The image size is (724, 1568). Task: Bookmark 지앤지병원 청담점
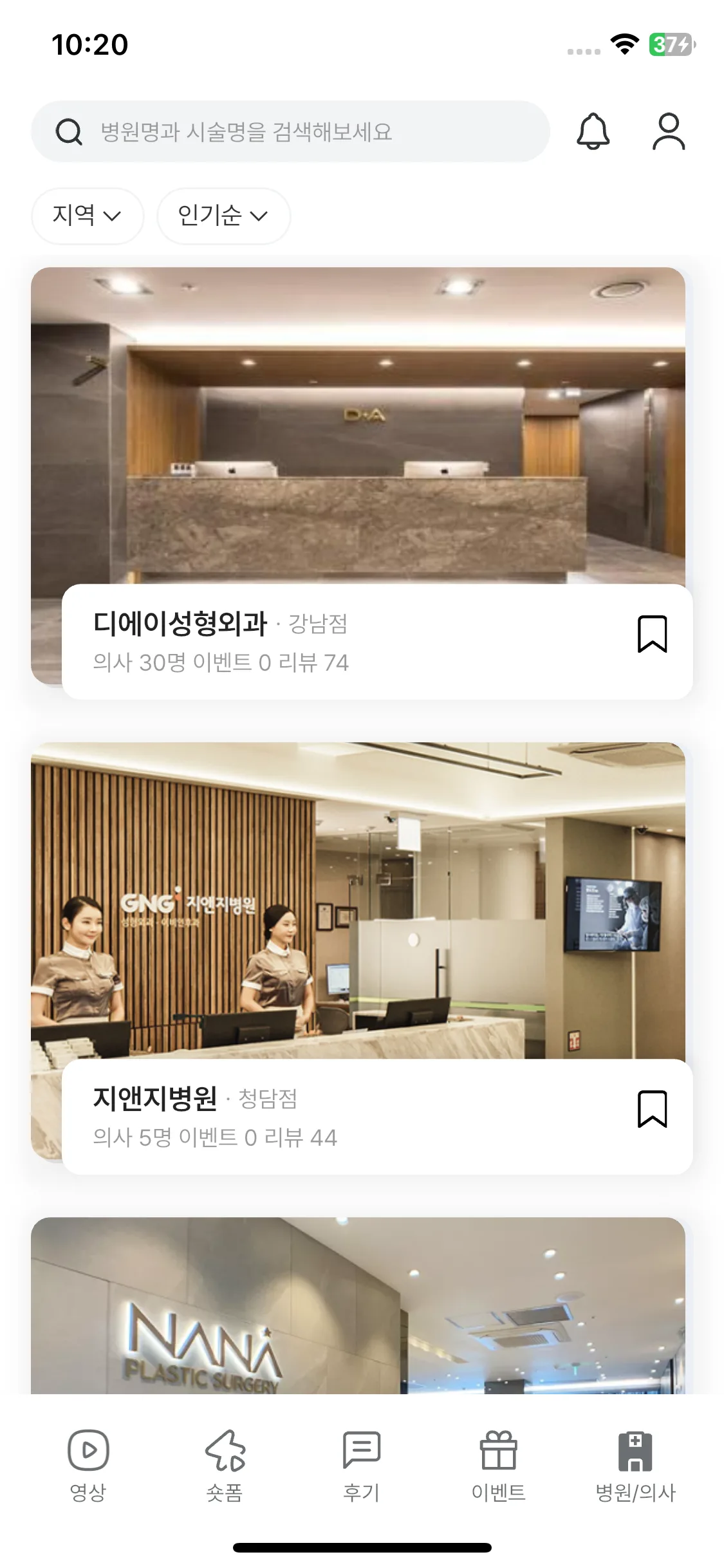tap(651, 1108)
